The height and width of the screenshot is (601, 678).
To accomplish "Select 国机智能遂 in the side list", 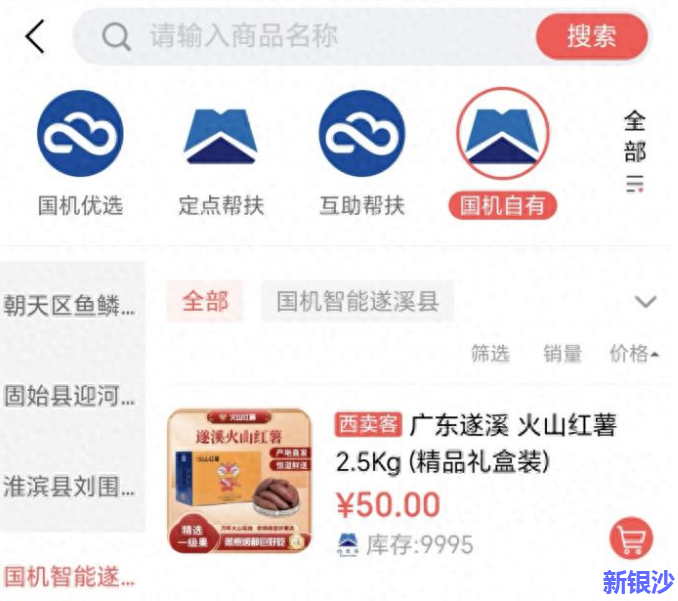I will (x=70, y=576).
